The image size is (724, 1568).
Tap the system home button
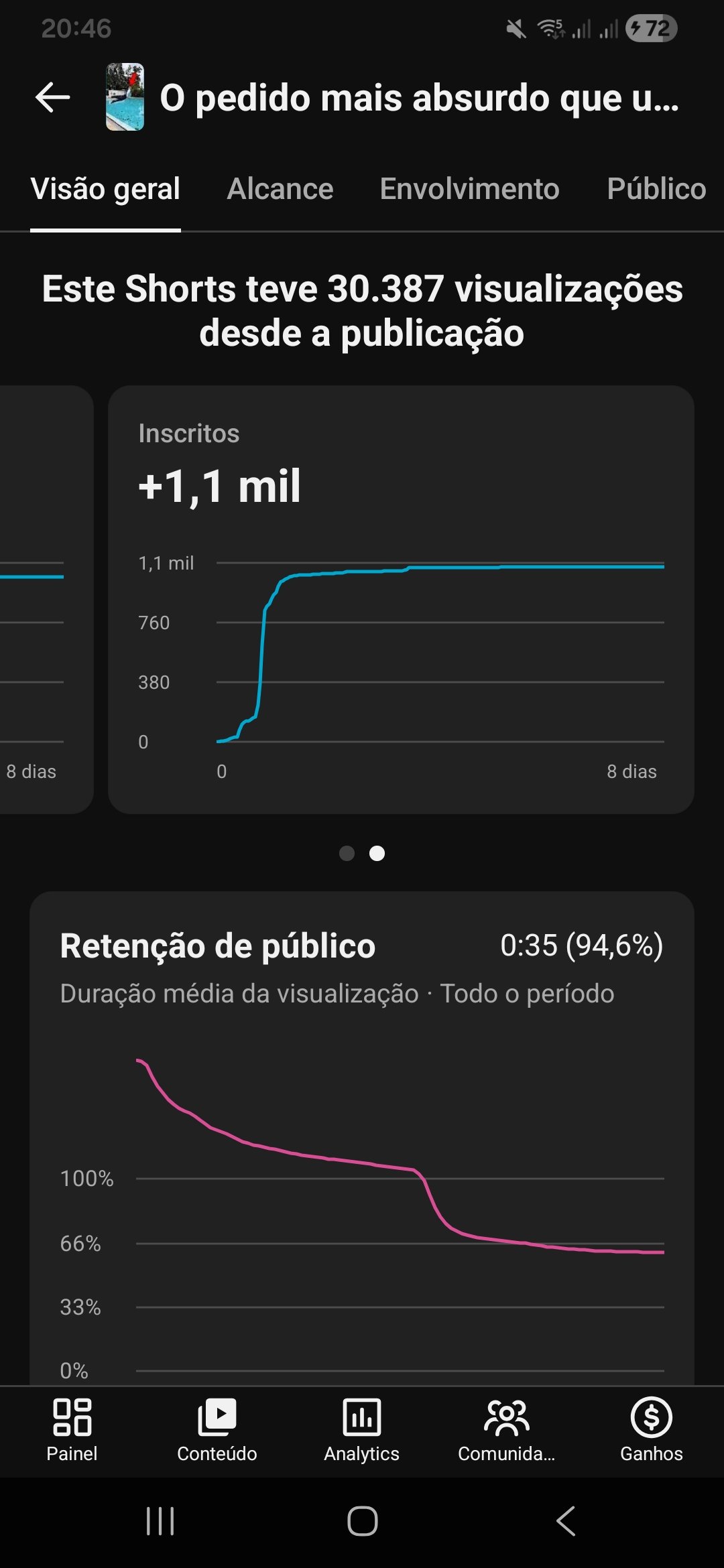(x=362, y=1521)
